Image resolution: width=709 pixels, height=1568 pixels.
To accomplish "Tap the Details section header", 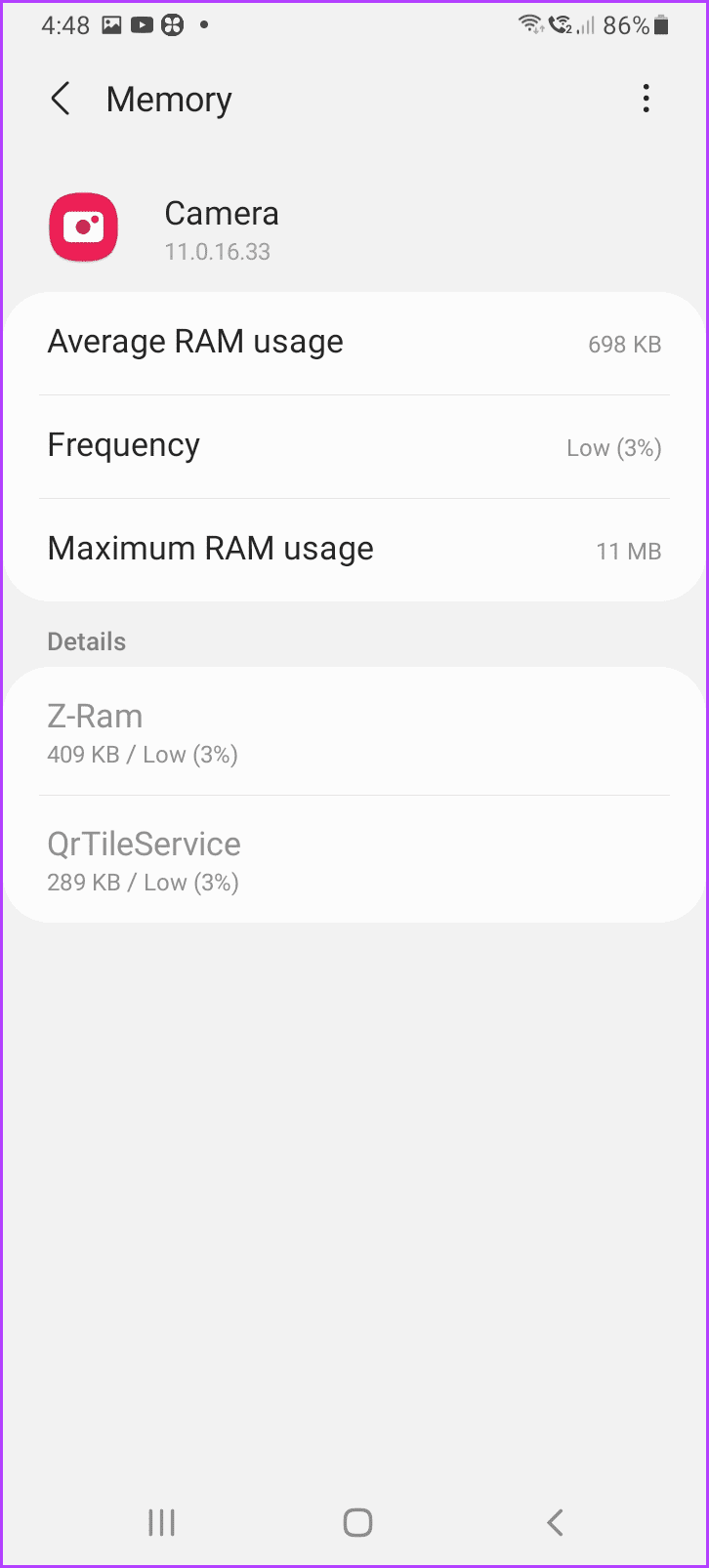I will pyautogui.click(x=86, y=641).
